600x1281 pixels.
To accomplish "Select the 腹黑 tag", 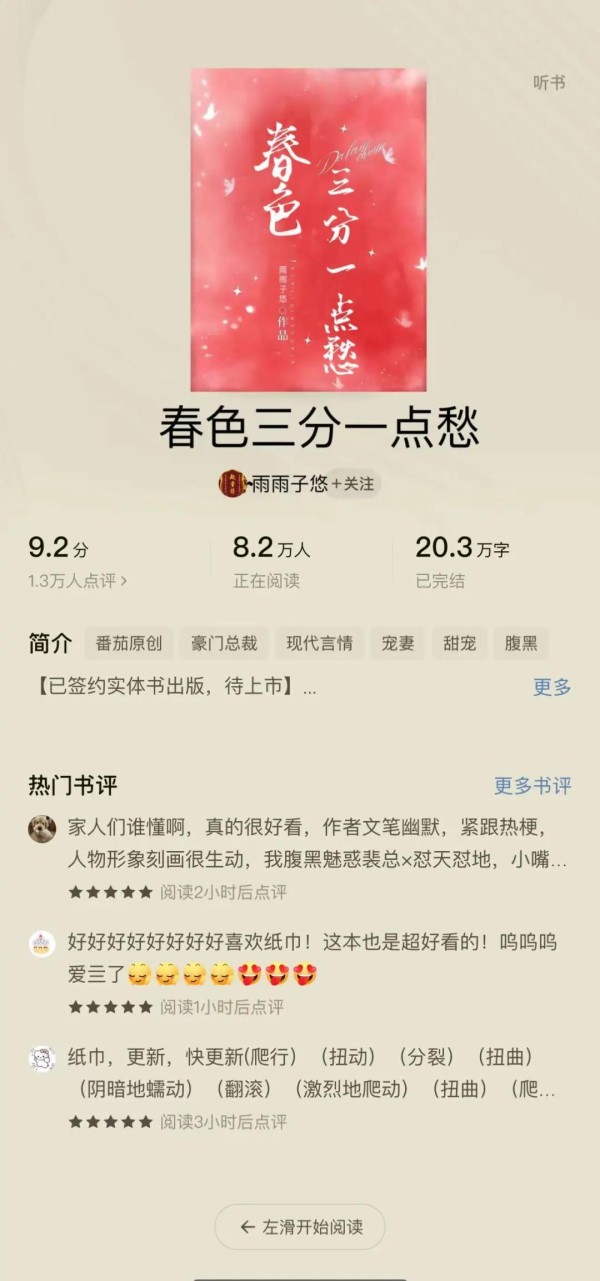I will coord(521,643).
